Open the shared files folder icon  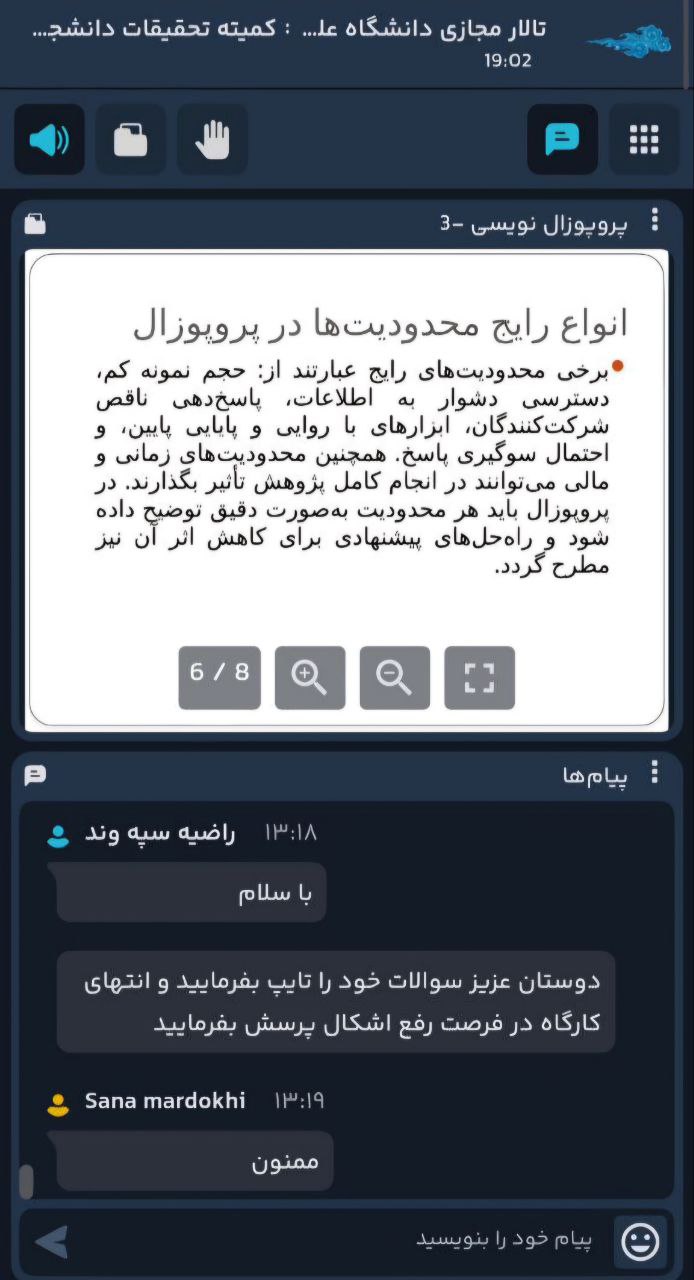(131, 140)
